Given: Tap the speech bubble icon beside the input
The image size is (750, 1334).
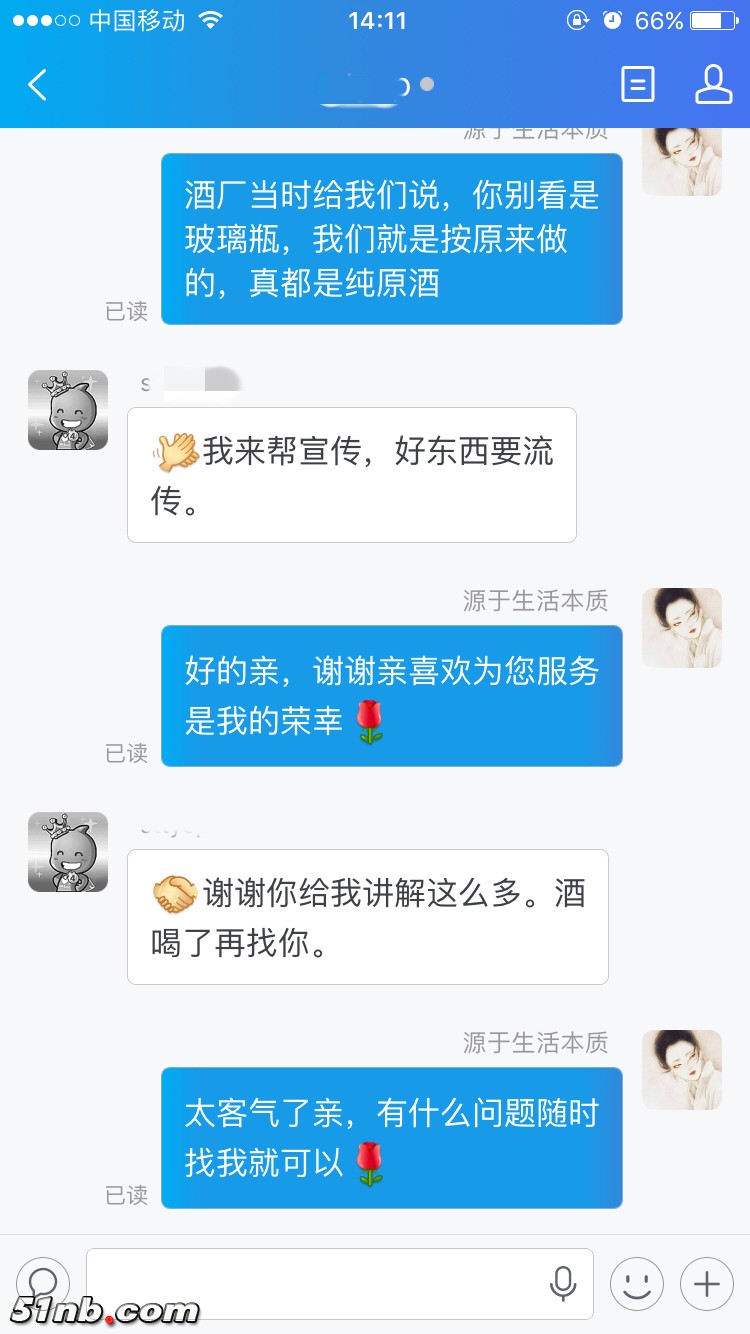Looking at the screenshot, I should [43, 1283].
